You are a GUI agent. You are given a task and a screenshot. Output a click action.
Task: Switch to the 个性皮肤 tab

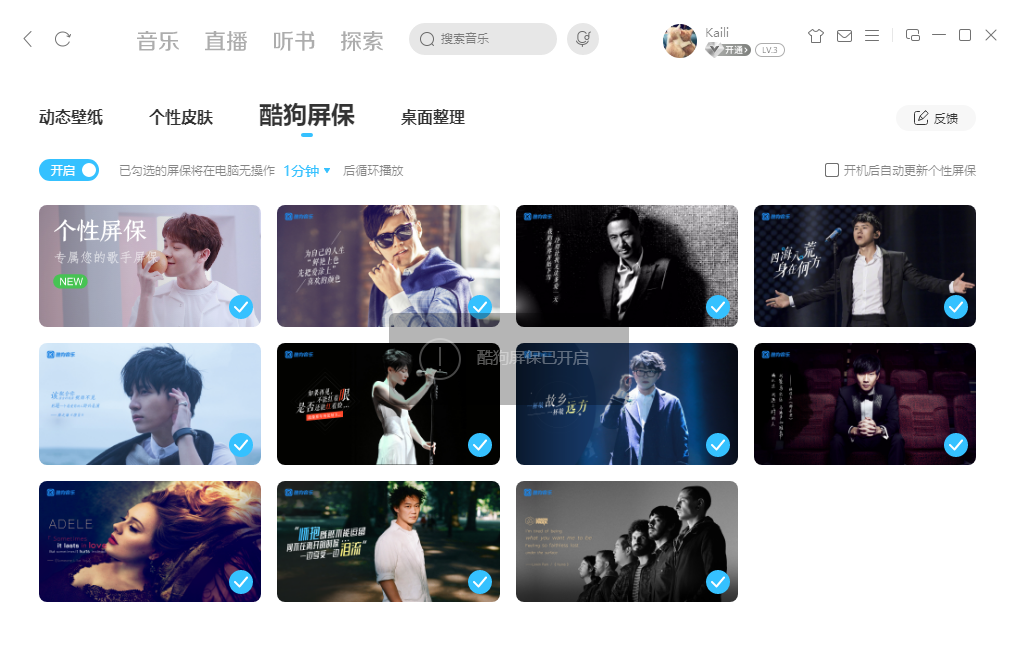tap(181, 118)
